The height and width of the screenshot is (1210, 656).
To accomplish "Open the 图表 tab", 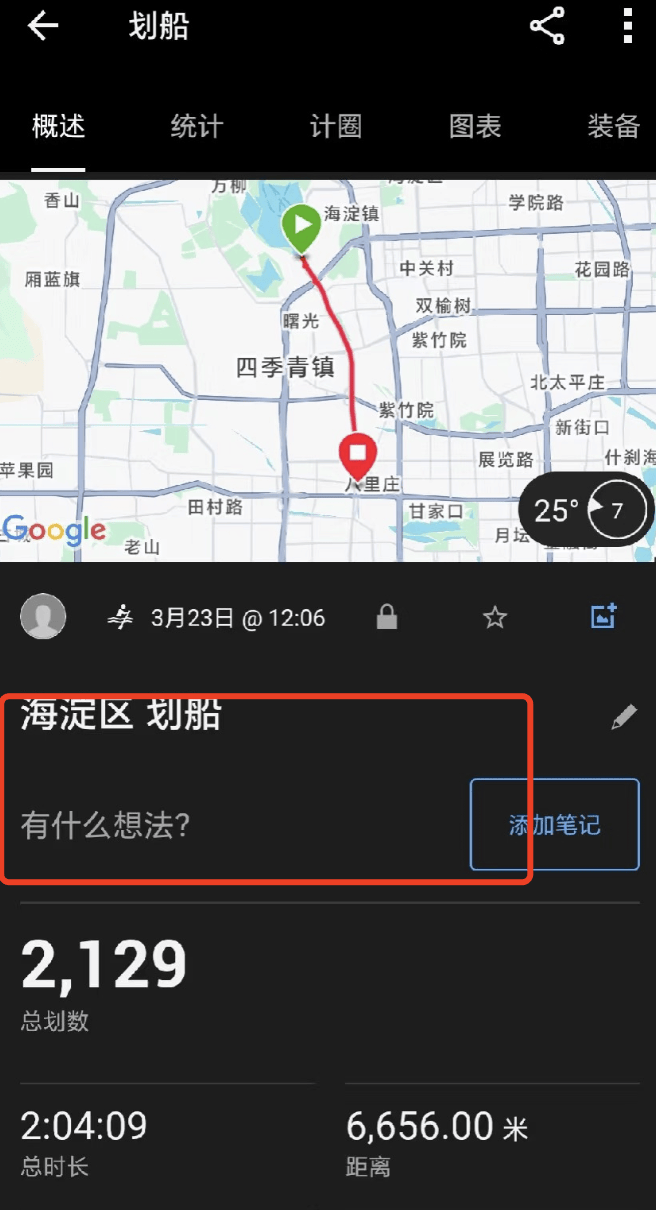I will pos(474,127).
